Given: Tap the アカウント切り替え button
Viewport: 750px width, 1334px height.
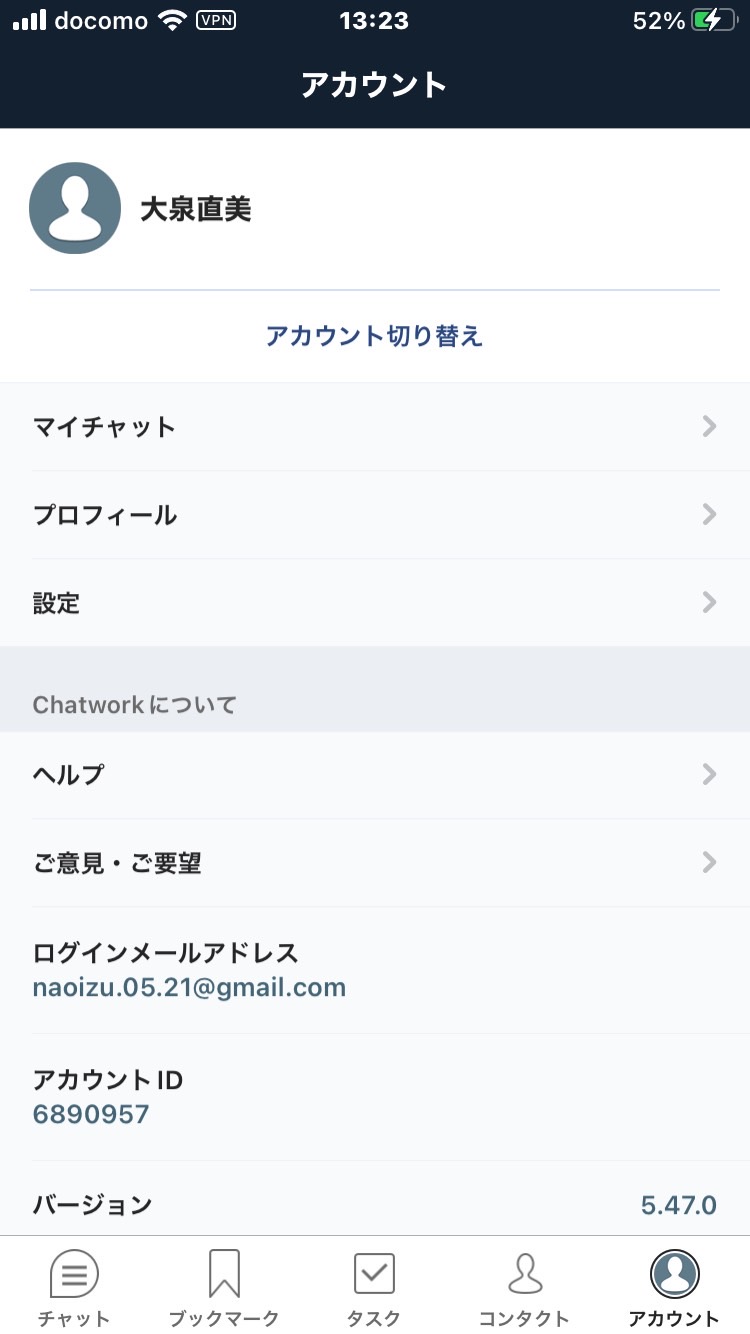Looking at the screenshot, I should point(374,336).
